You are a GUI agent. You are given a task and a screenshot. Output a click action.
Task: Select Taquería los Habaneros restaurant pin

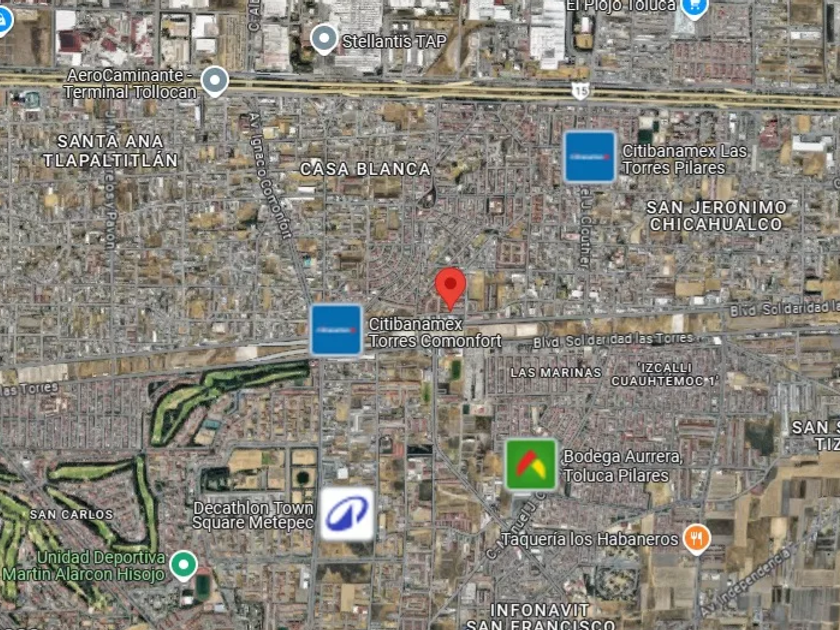click(x=696, y=538)
